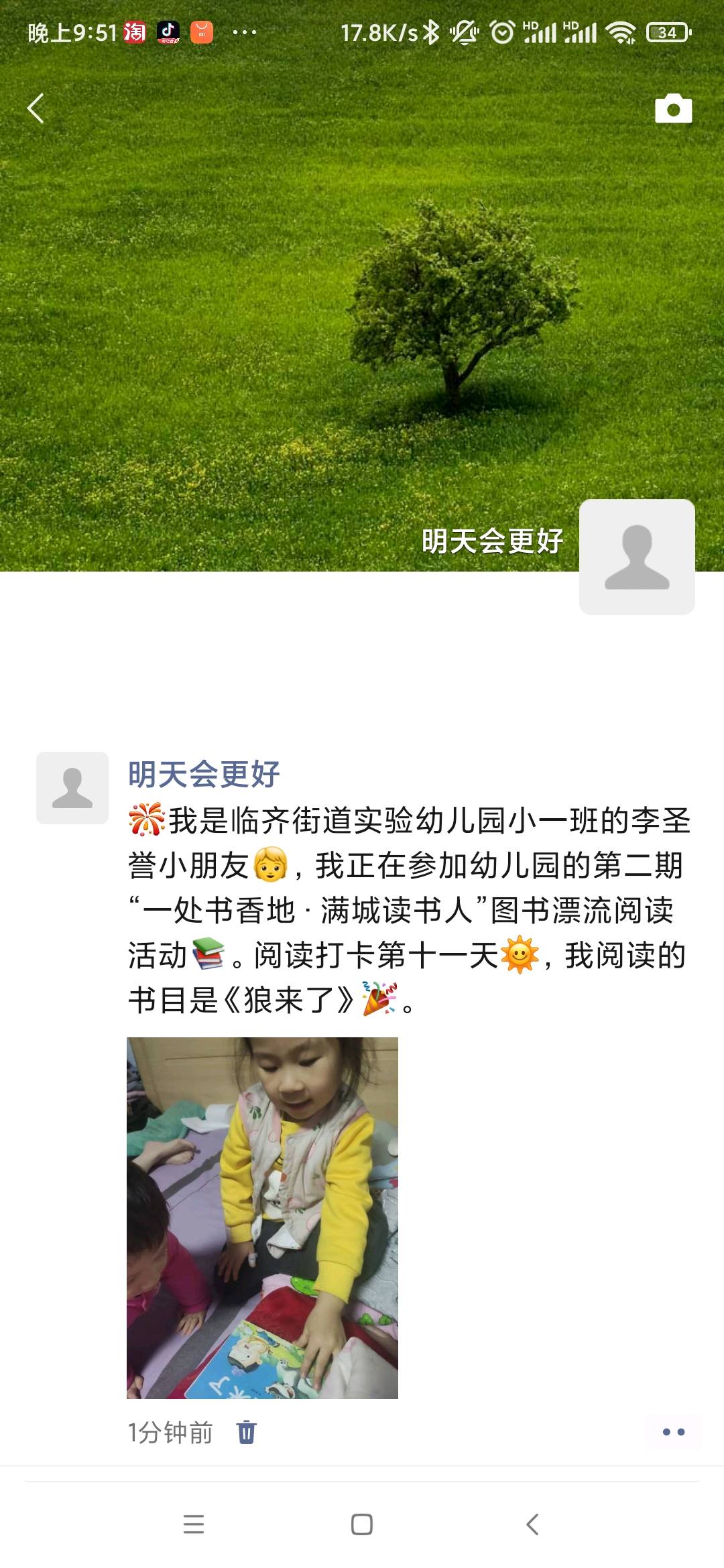
Task: View the post's photo in full screen
Action: (x=262, y=1218)
